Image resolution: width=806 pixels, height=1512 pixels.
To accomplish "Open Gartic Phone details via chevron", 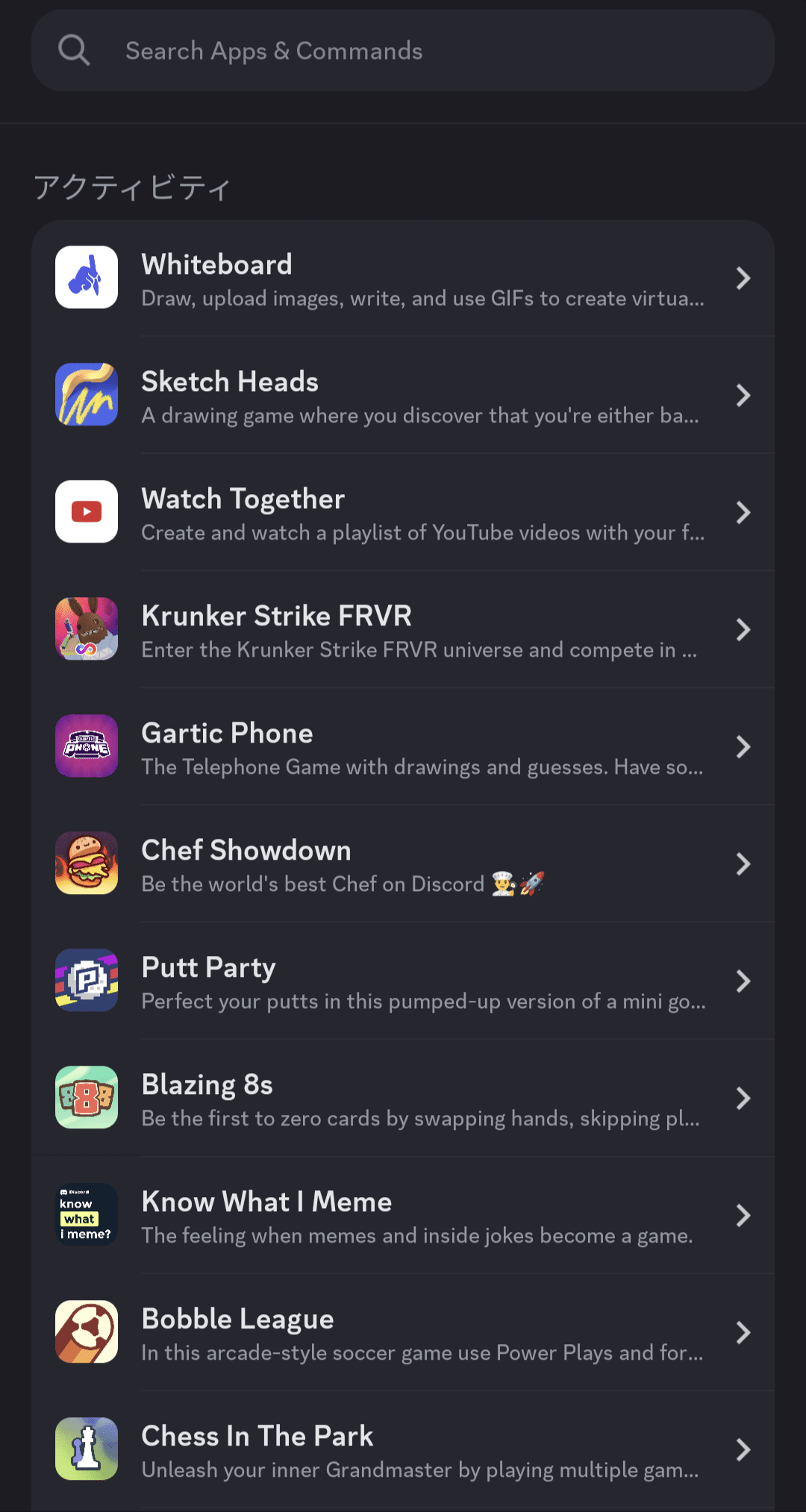I will (x=743, y=746).
